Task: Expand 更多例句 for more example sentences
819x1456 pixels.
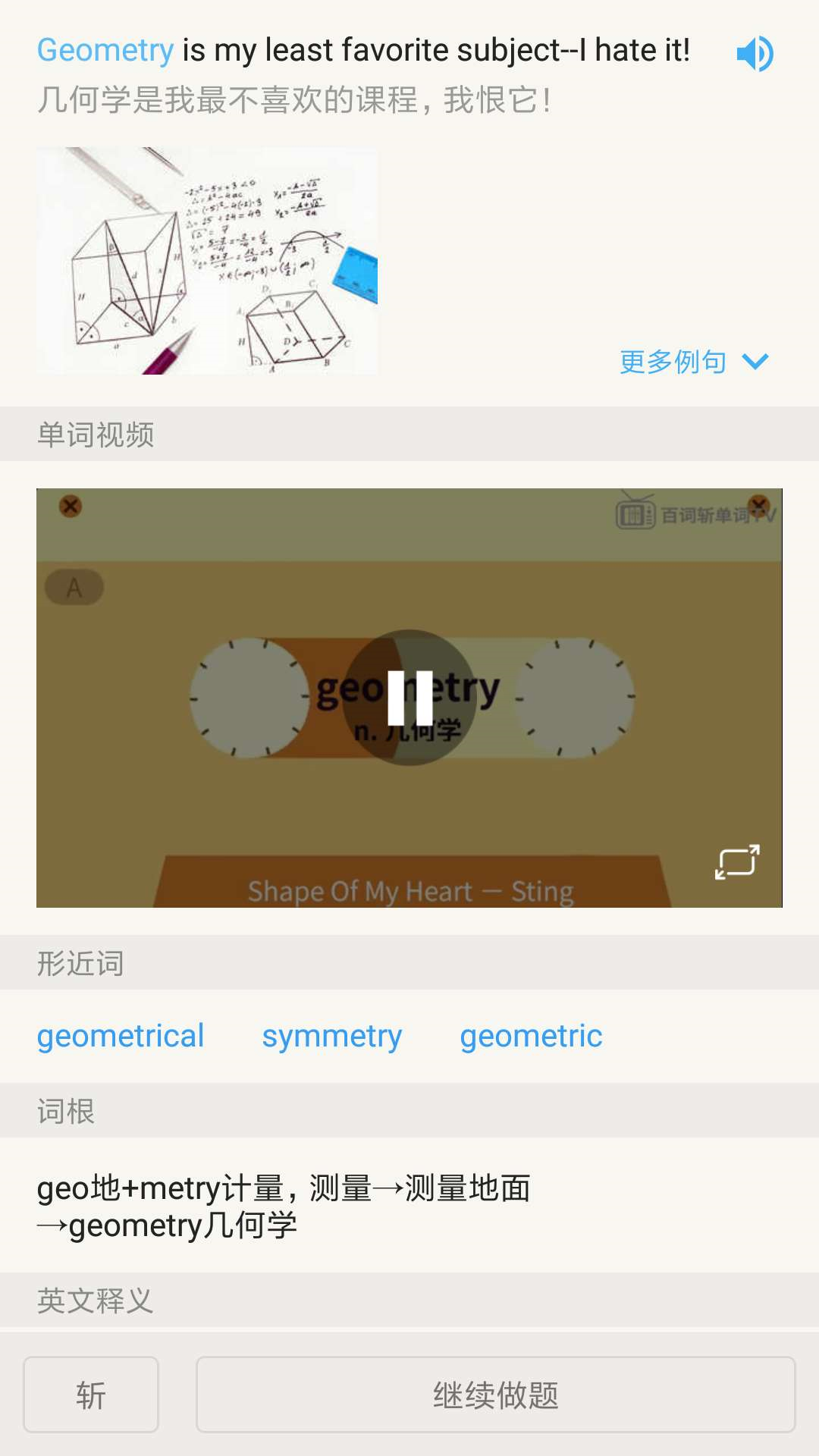Action: point(694,362)
